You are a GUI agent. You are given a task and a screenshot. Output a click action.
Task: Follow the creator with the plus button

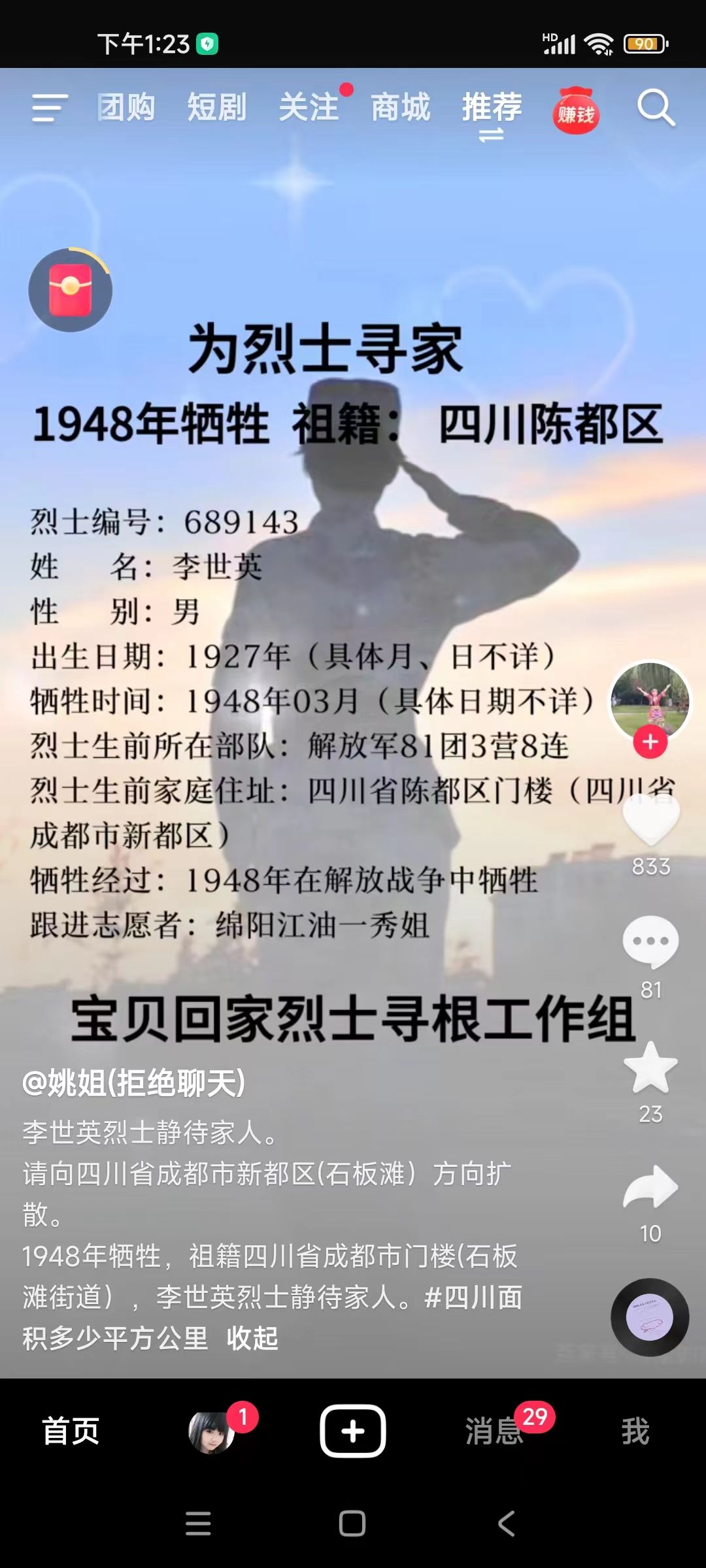(650, 742)
